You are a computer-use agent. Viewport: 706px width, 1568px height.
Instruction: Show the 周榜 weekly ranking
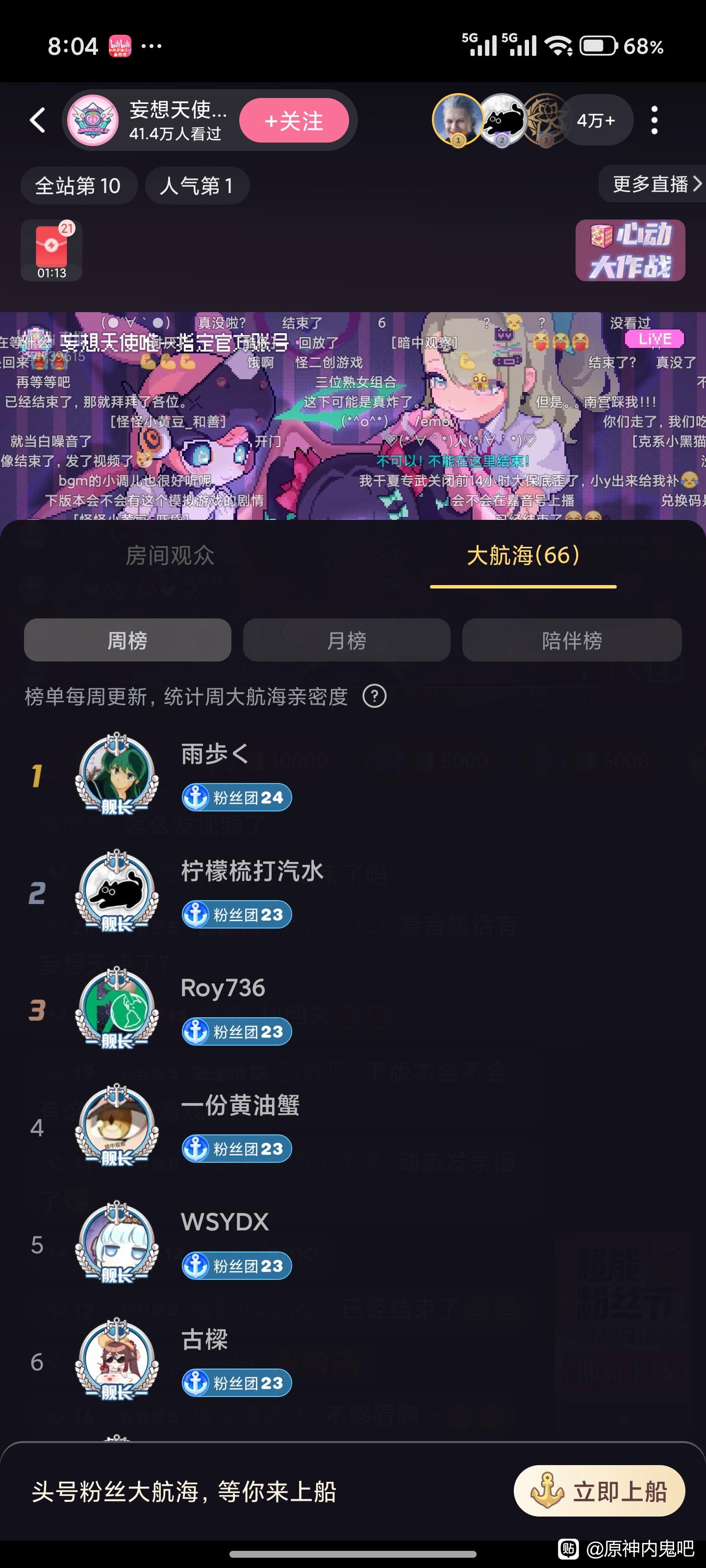pos(127,640)
